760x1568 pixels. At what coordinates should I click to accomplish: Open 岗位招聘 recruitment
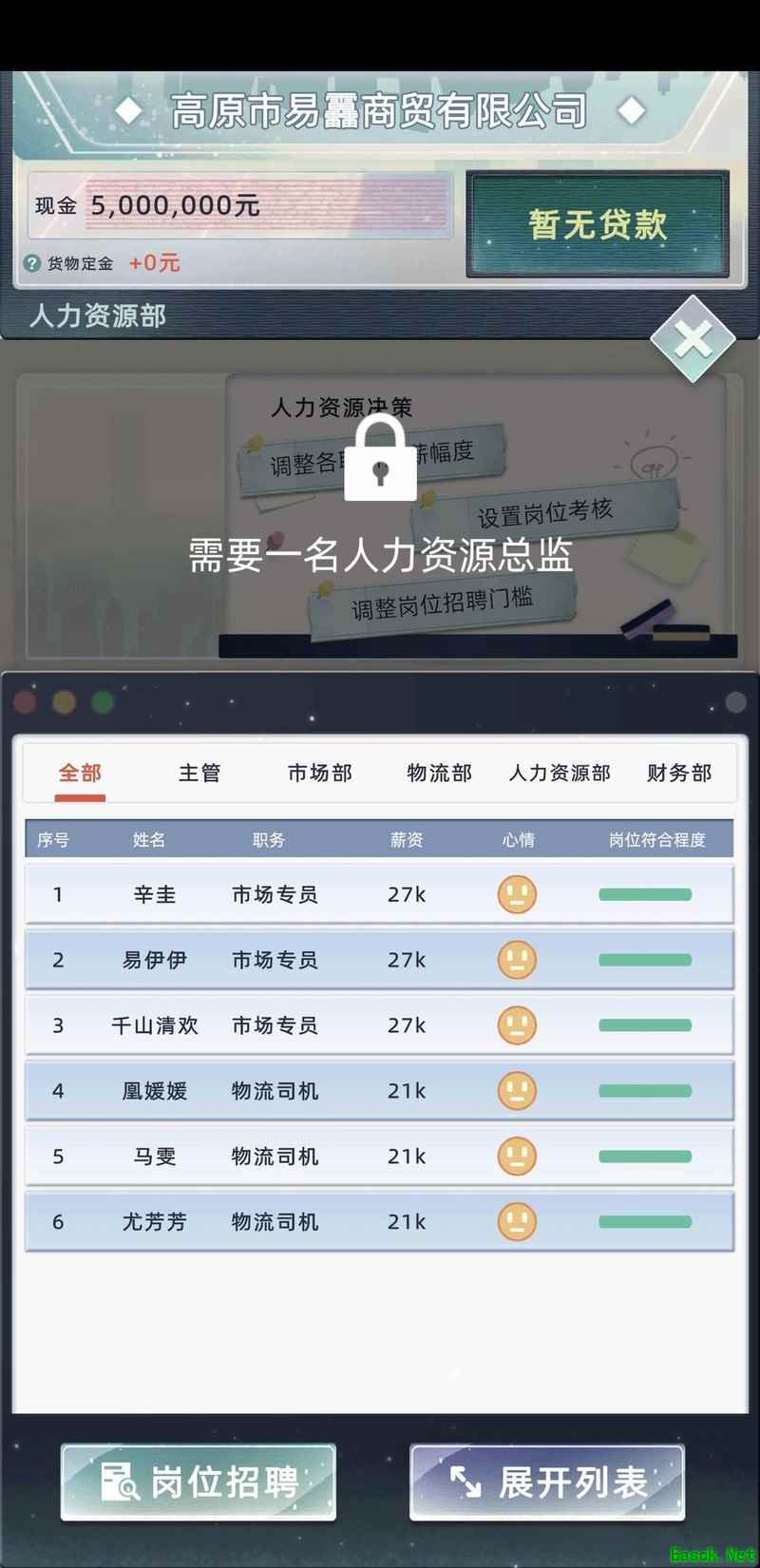tap(199, 1482)
